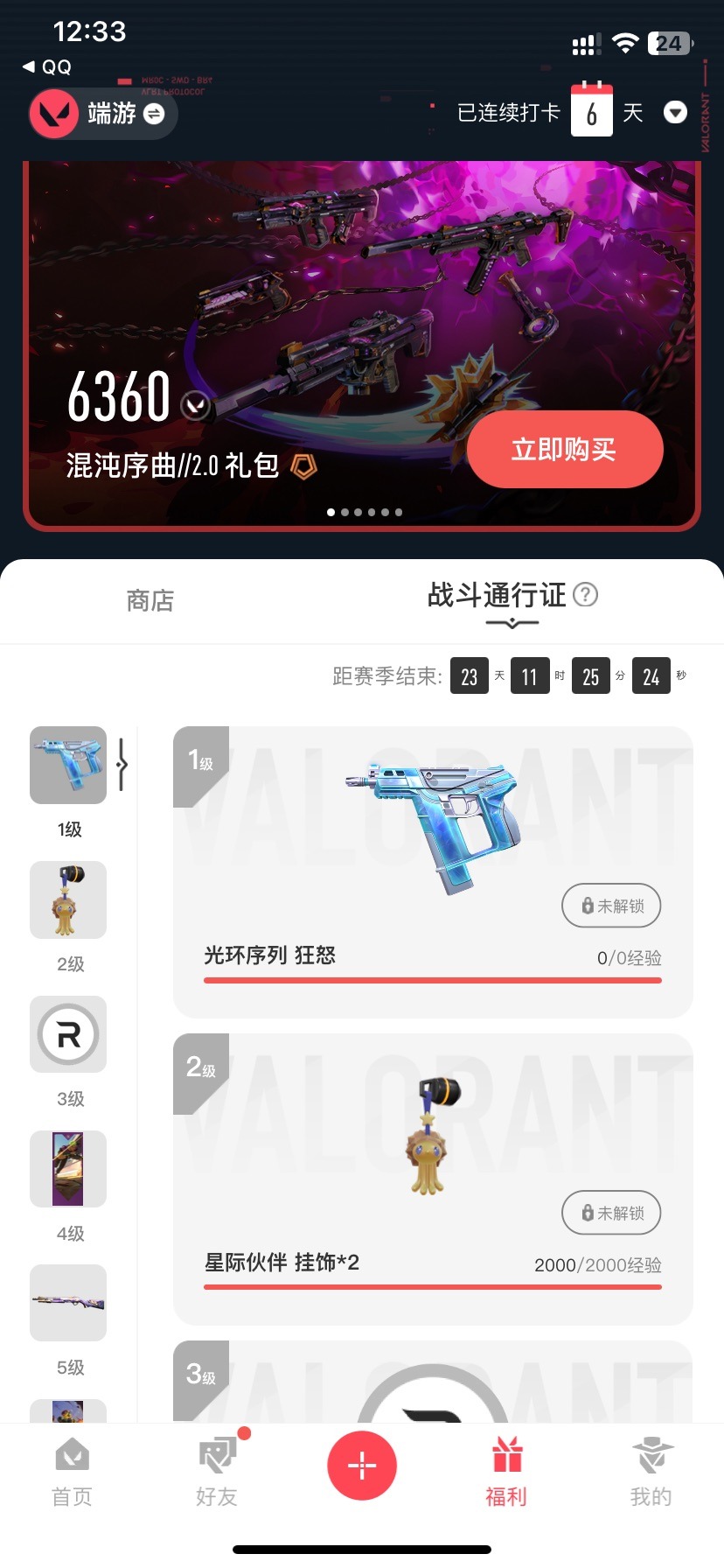Switch to the 商店 tab
Viewport: 724px width, 1568px height.
point(150,601)
